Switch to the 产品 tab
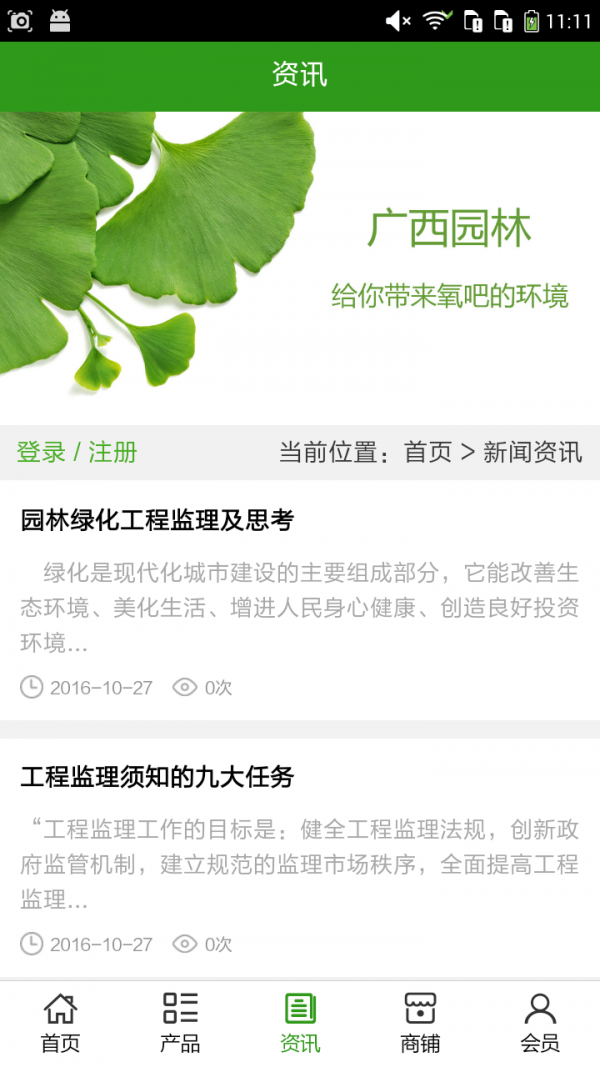 180,1023
